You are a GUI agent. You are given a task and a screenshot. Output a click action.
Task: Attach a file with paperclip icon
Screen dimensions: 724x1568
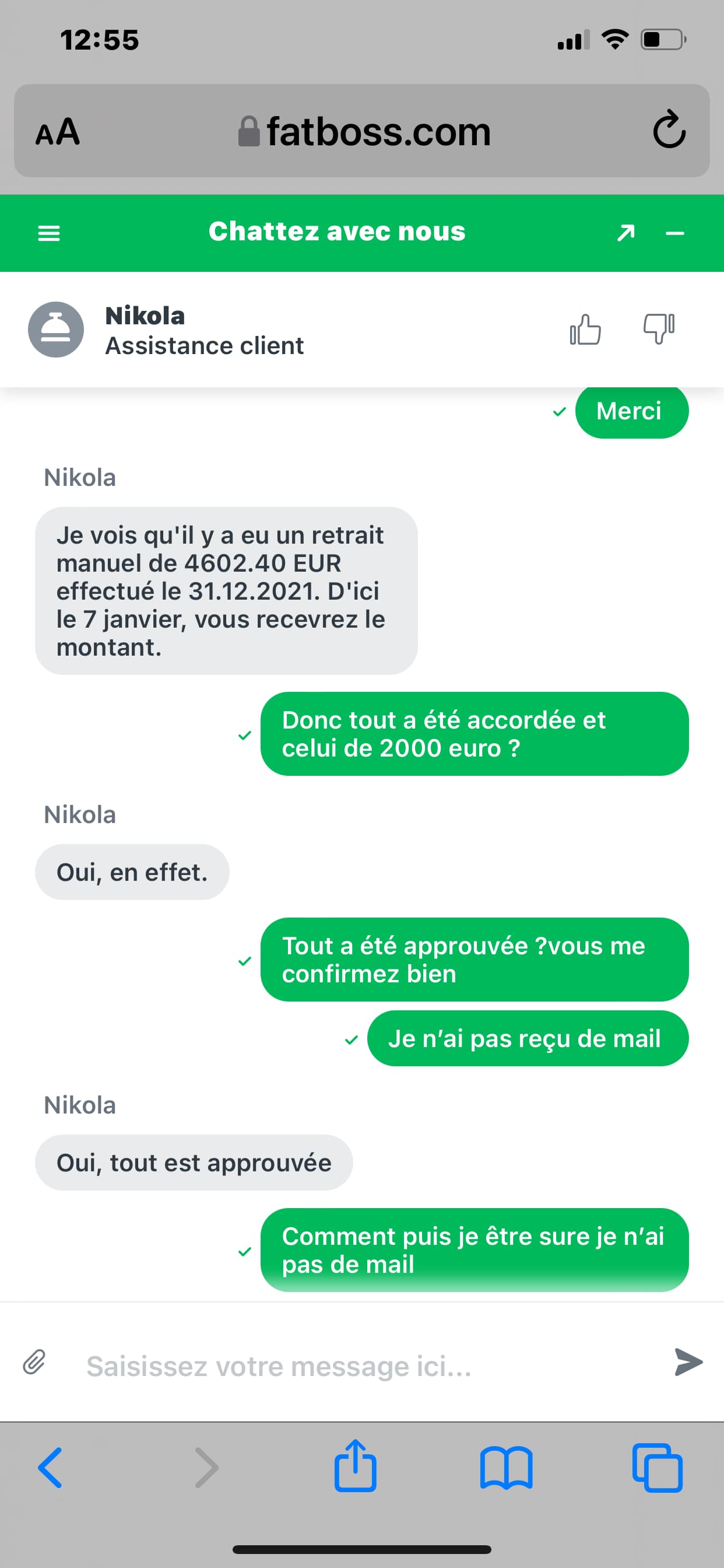pos(34,1361)
